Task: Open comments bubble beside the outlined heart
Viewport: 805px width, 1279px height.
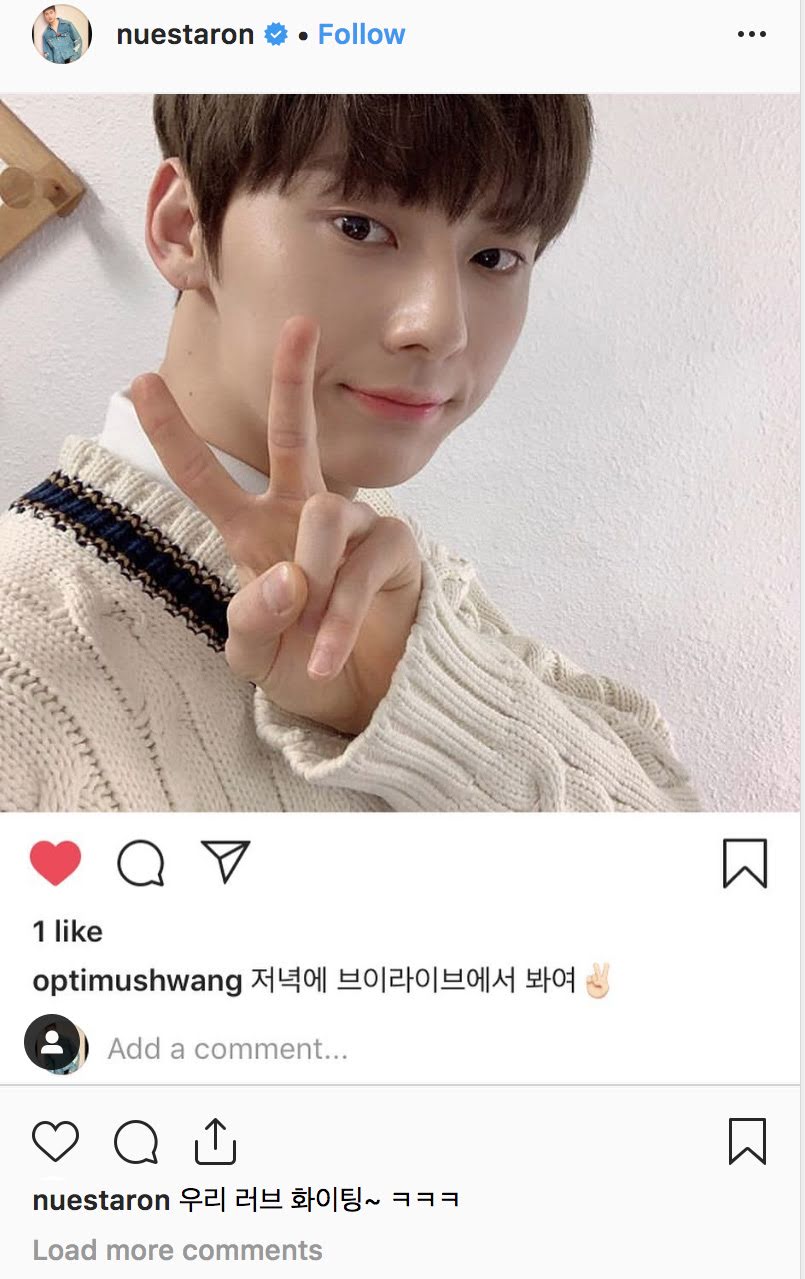Action: pos(136,1141)
